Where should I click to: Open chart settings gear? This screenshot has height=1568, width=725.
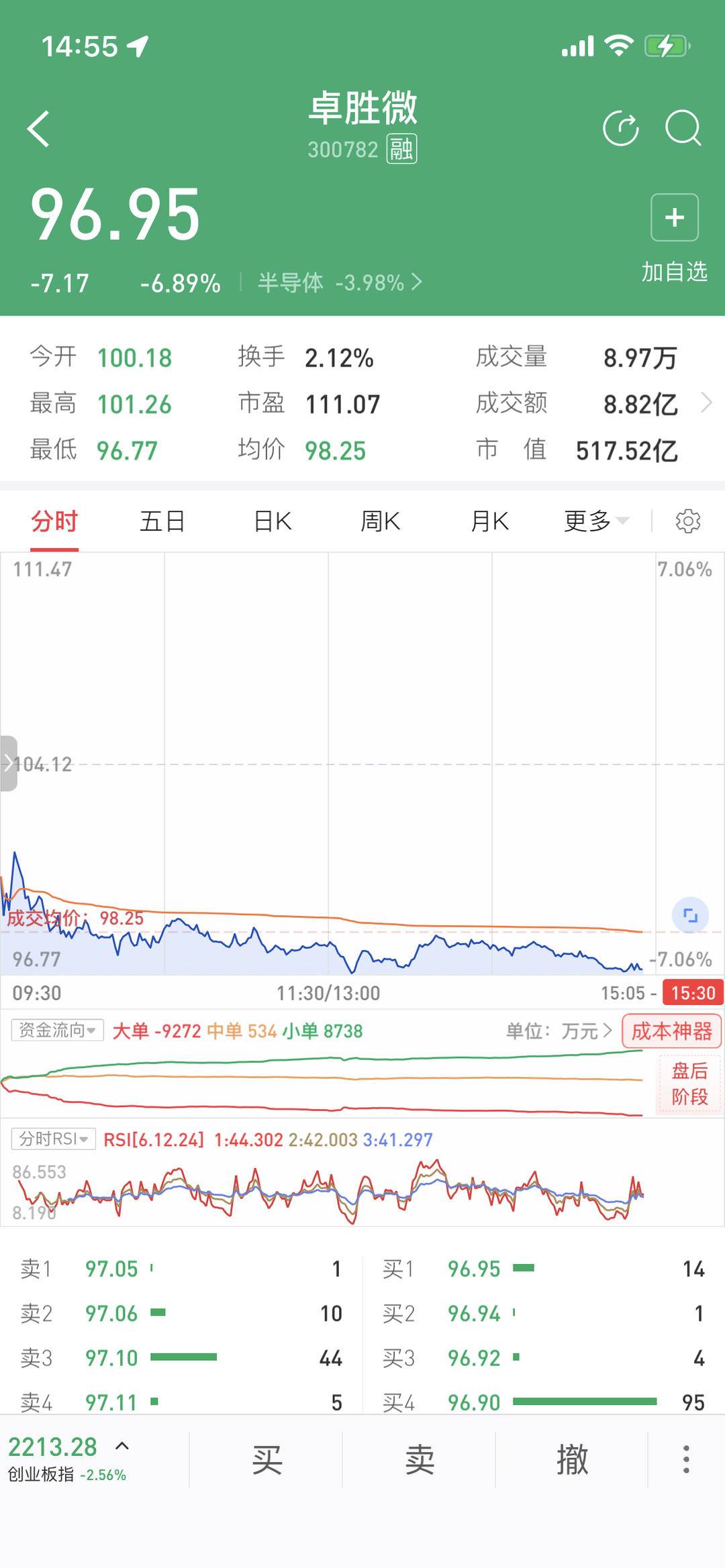click(687, 521)
